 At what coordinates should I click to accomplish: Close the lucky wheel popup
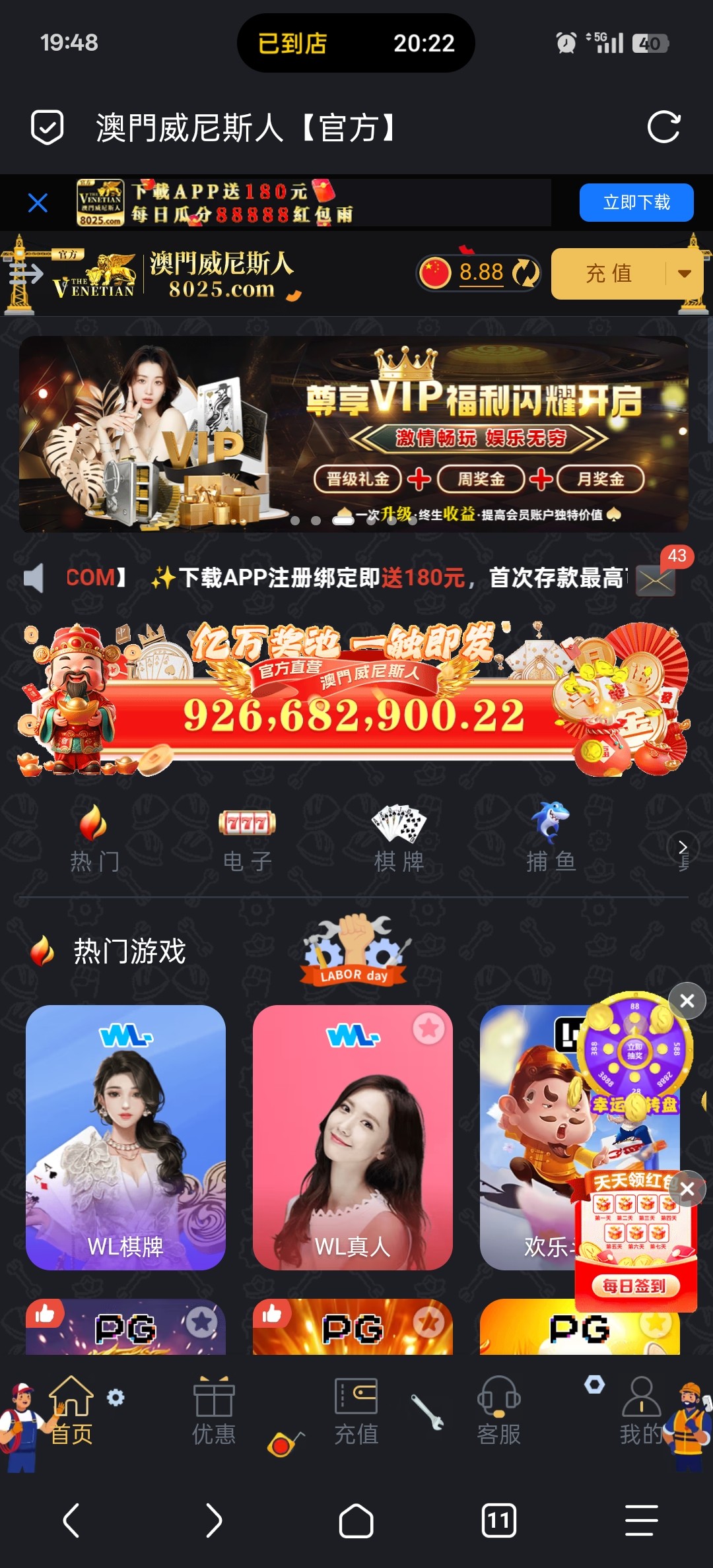click(687, 1001)
